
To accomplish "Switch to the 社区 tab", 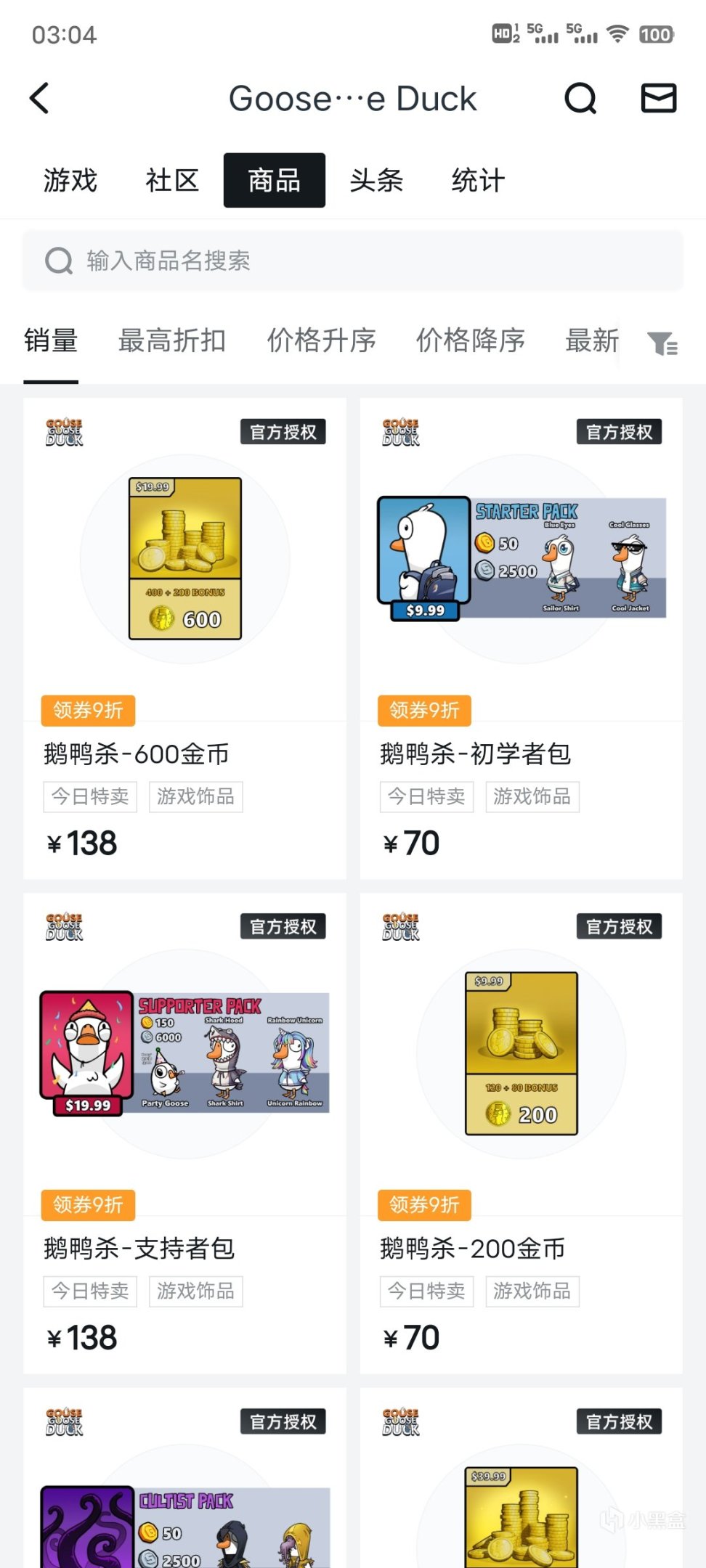I will pos(172,181).
